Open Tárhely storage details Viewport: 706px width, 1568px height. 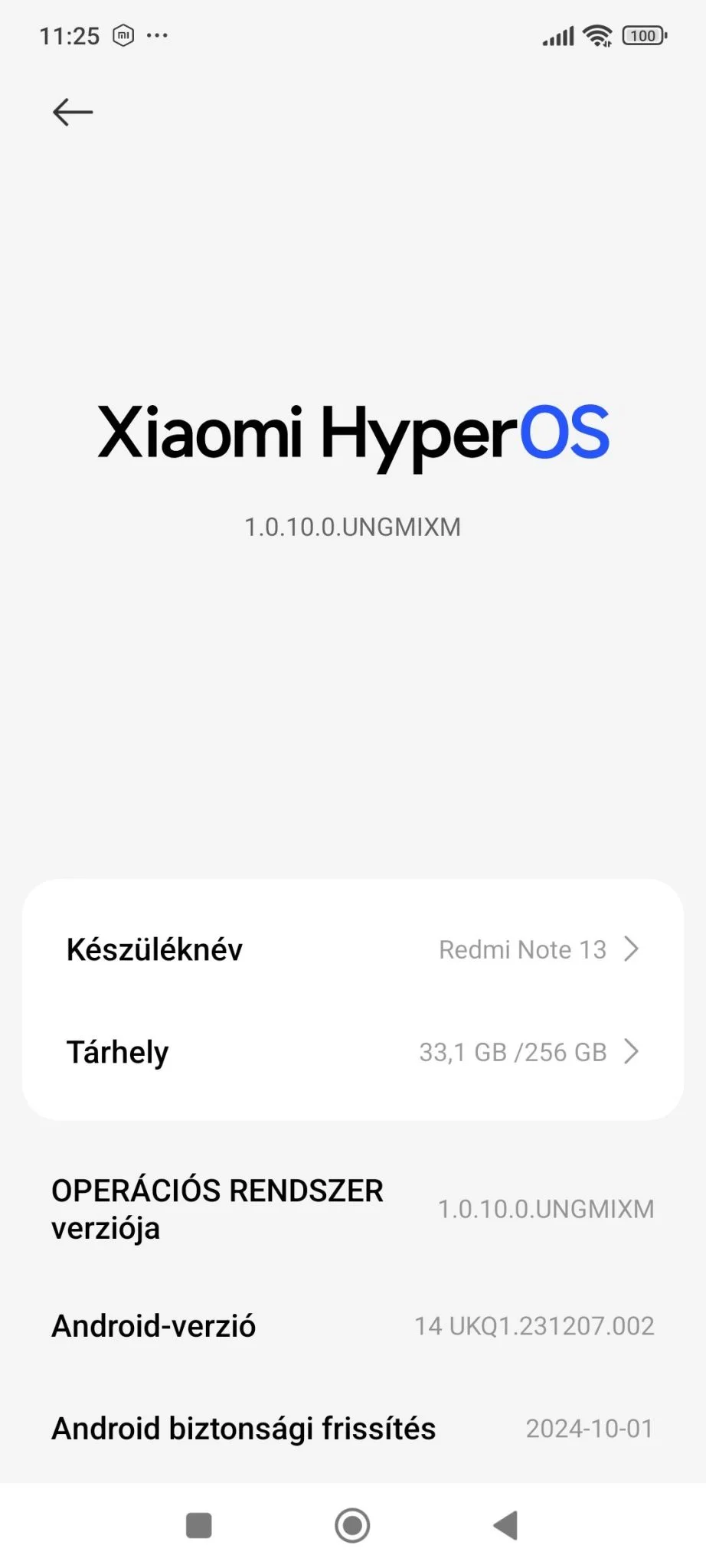(x=352, y=1052)
